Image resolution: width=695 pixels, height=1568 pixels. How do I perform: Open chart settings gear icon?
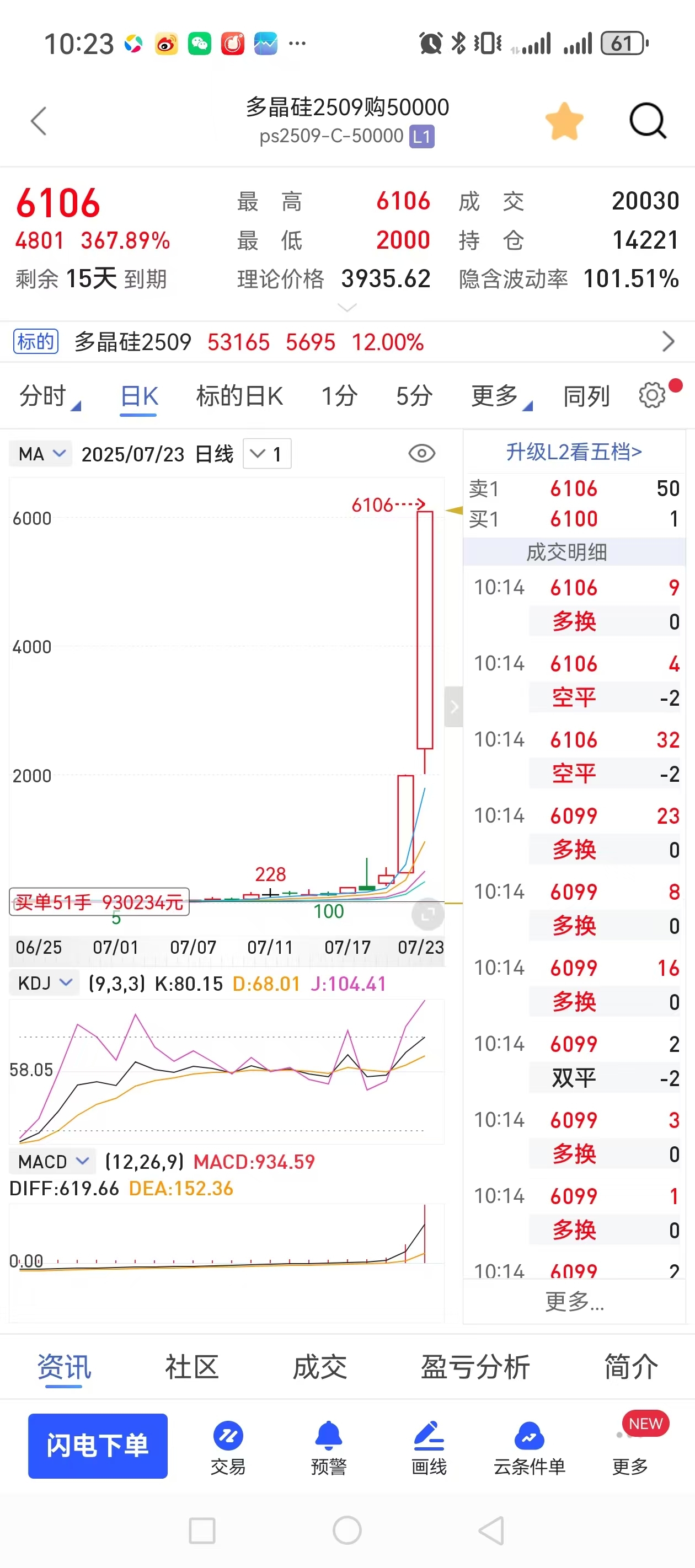coord(653,395)
